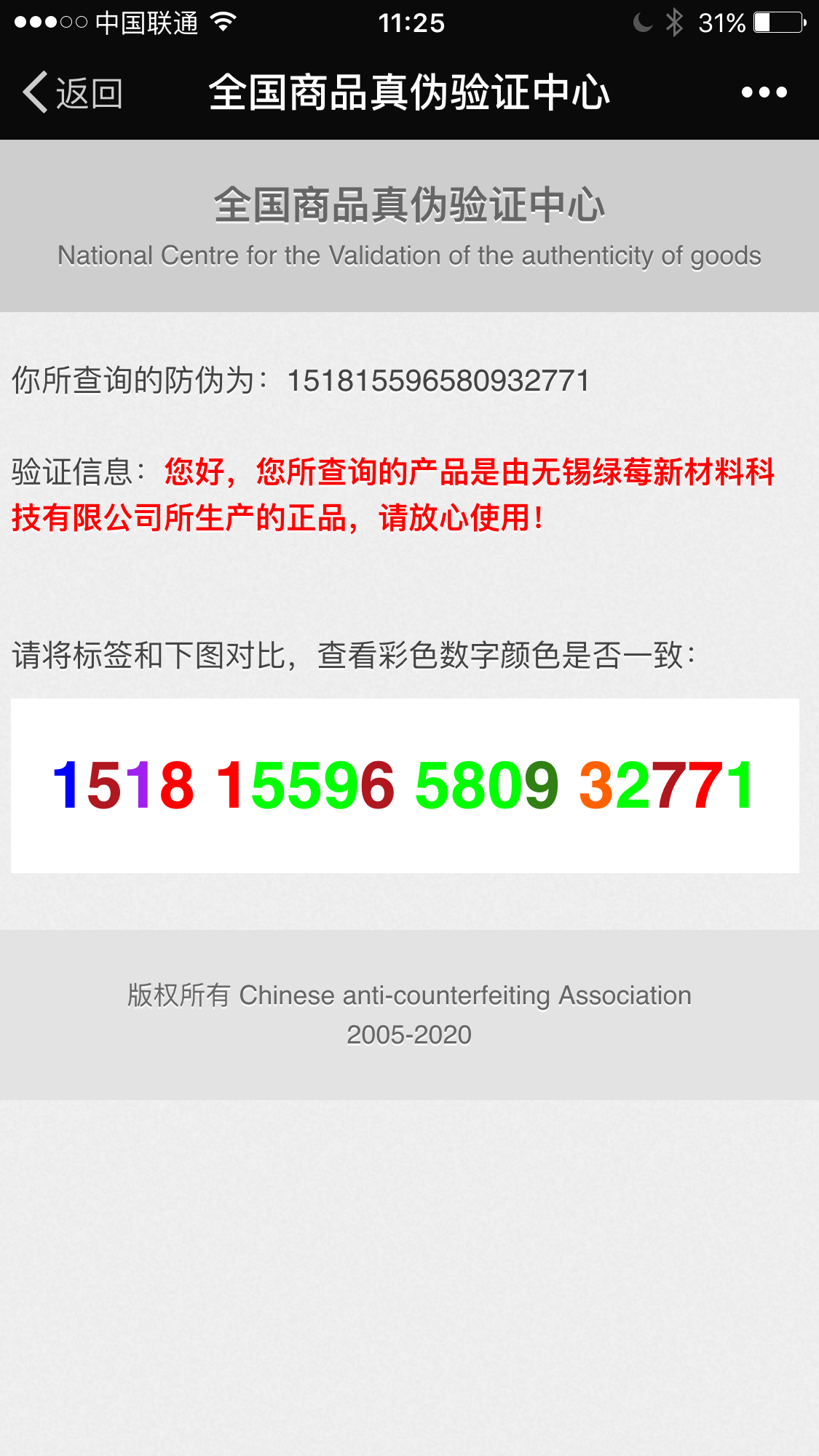Go back using the 返回 button
This screenshot has width=819, height=1456.
(x=72, y=92)
